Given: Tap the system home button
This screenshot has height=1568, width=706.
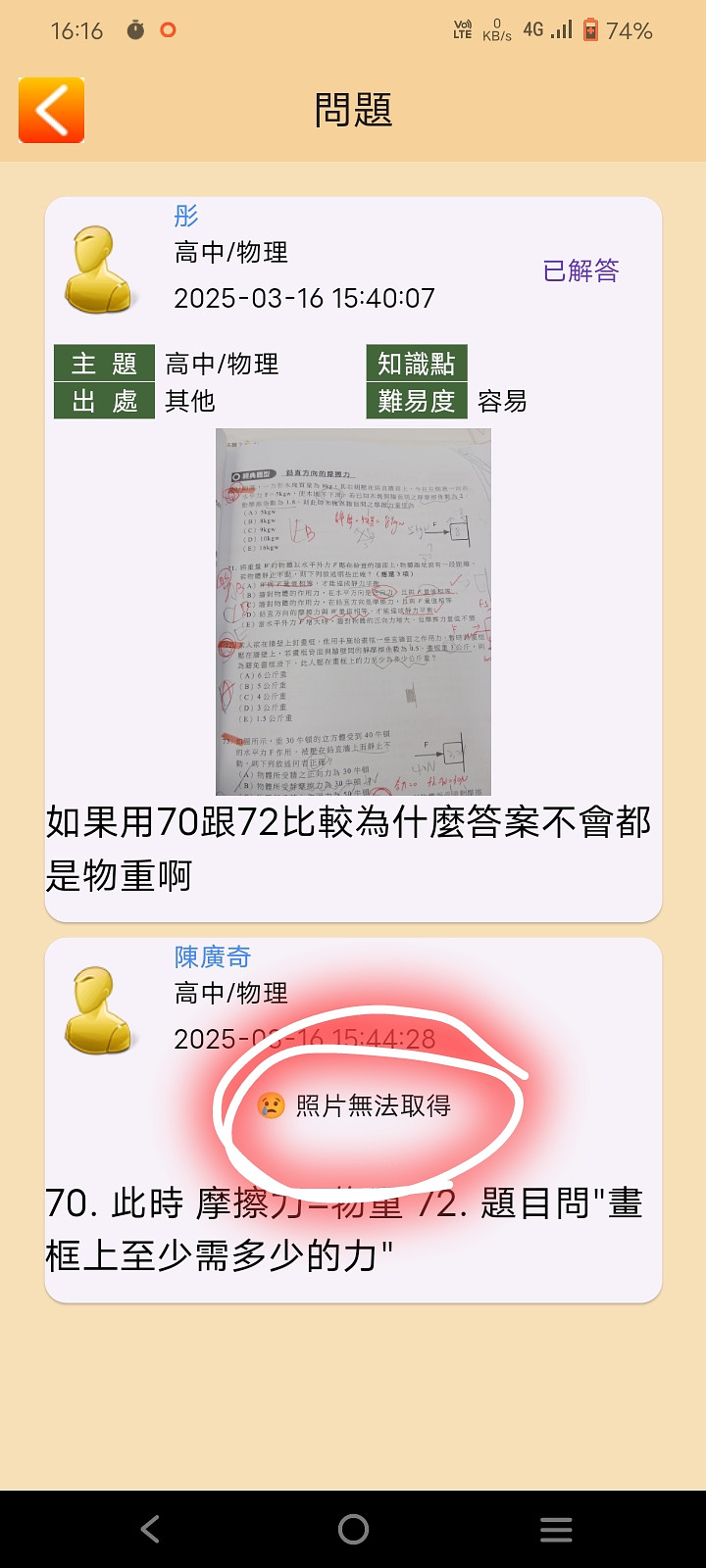Looking at the screenshot, I should coord(353,1529).
